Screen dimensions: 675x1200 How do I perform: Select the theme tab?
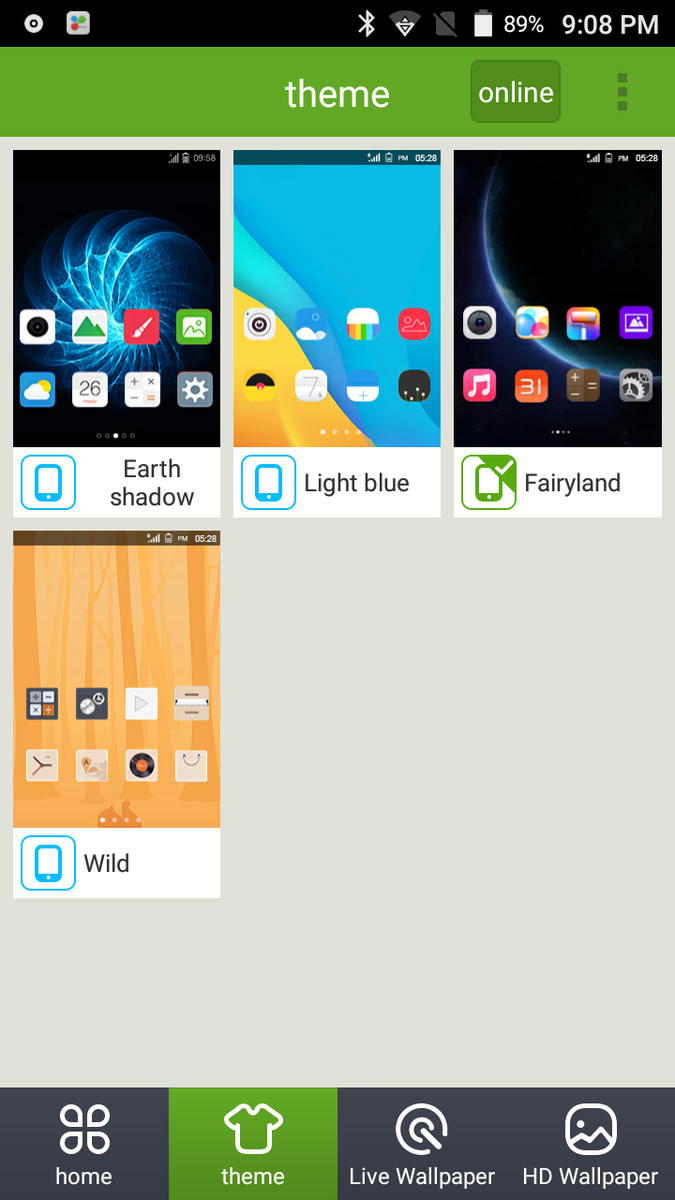[253, 1144]
